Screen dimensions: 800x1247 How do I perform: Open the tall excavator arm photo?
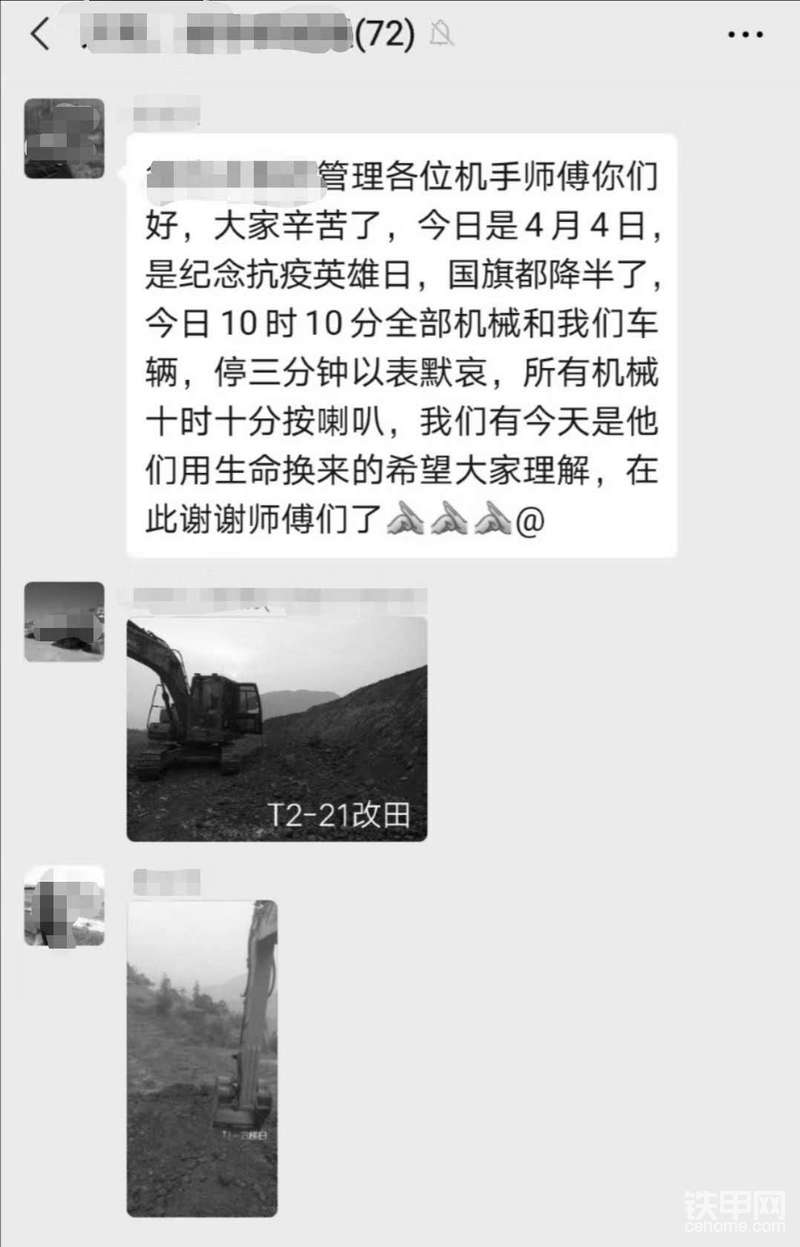tap(202, 1058)
